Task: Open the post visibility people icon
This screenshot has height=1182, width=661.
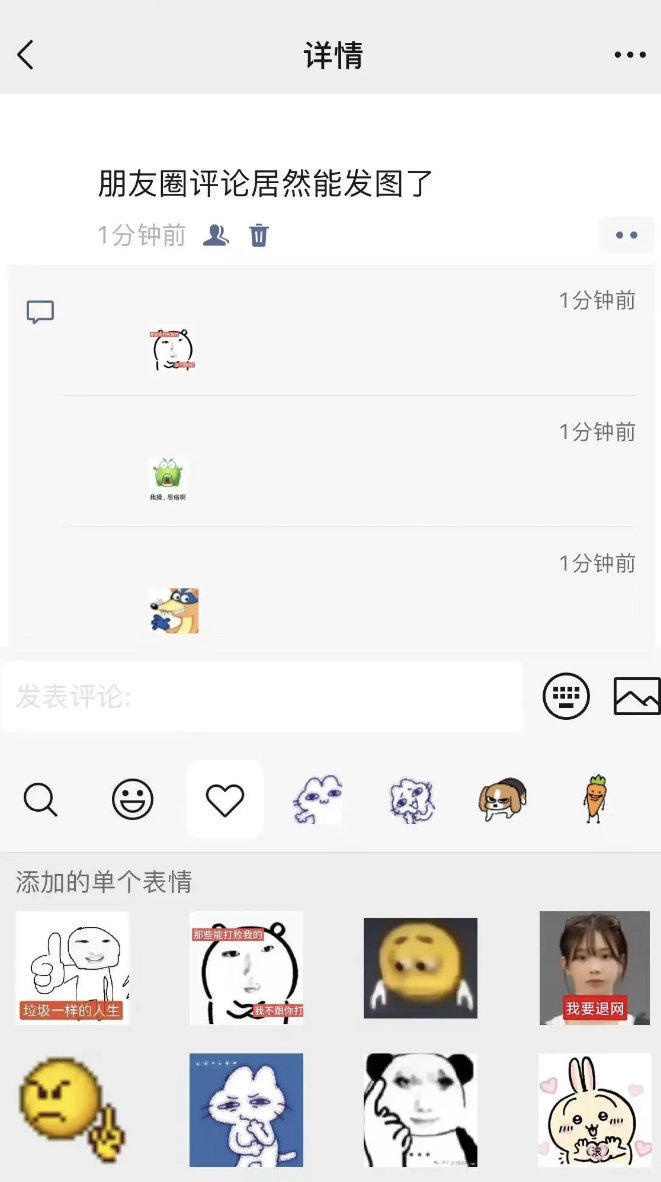Action: coord(215,236)
